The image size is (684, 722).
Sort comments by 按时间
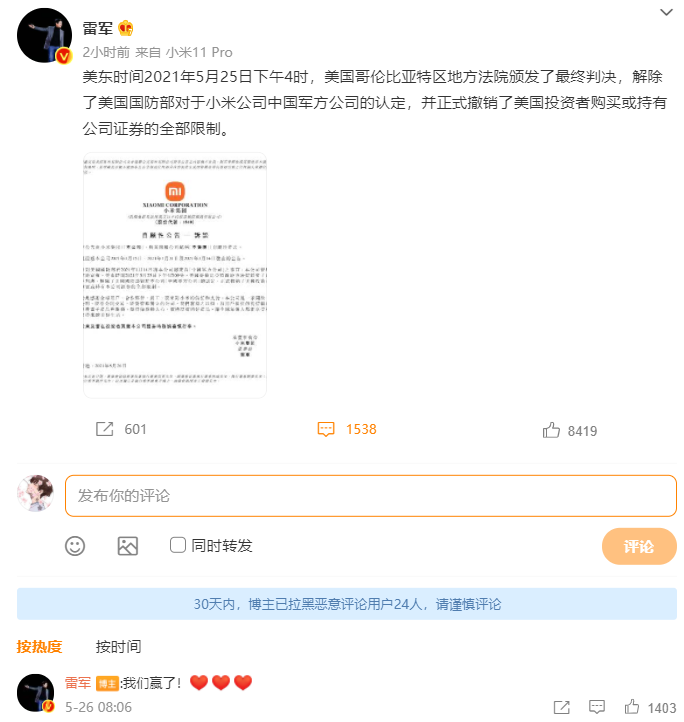(x=118, y=646)
